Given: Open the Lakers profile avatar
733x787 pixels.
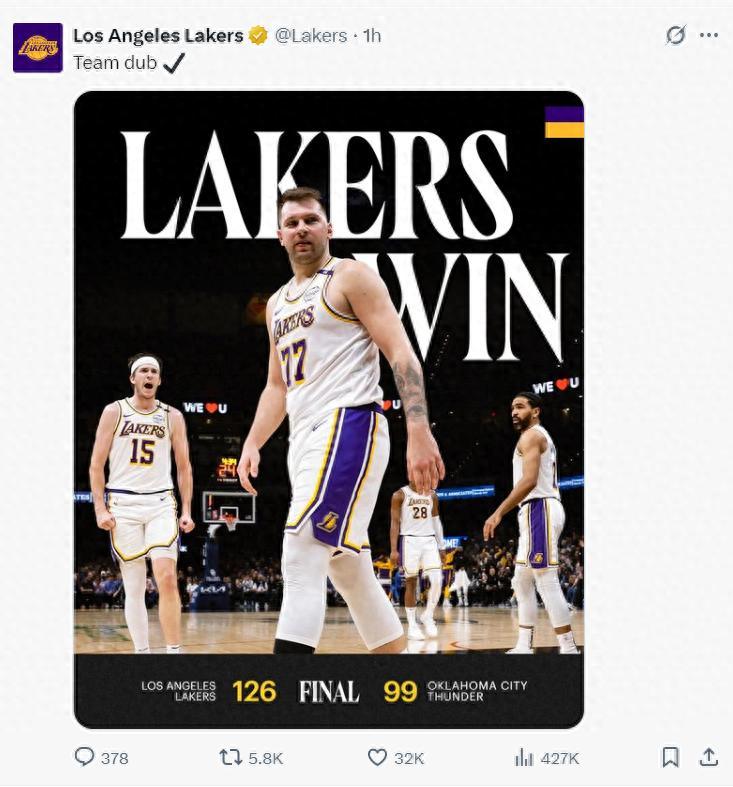Looking at the screenshot, I should point(38,47).
